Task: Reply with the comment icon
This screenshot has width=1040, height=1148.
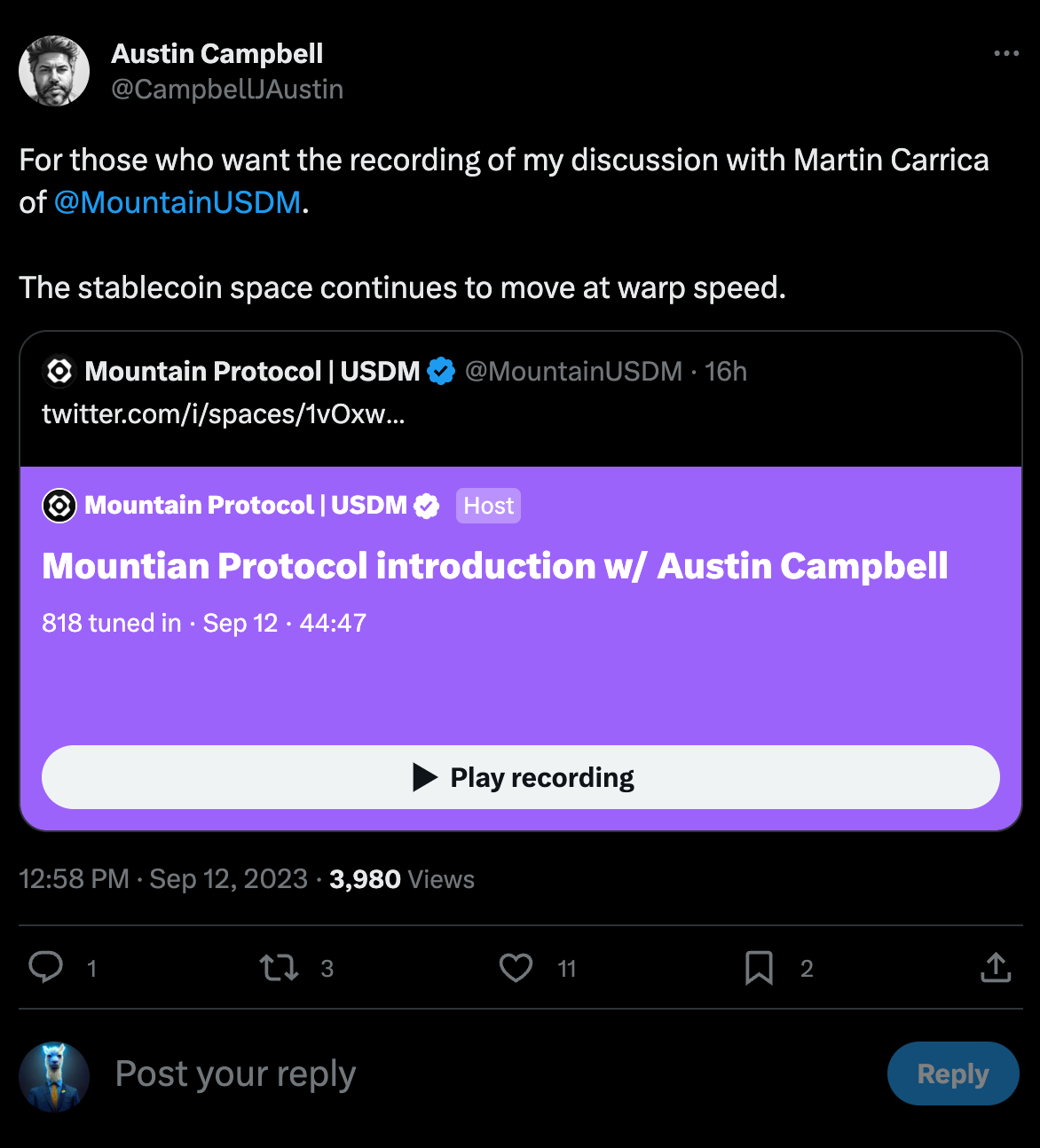Action: (x=46, y=967)
